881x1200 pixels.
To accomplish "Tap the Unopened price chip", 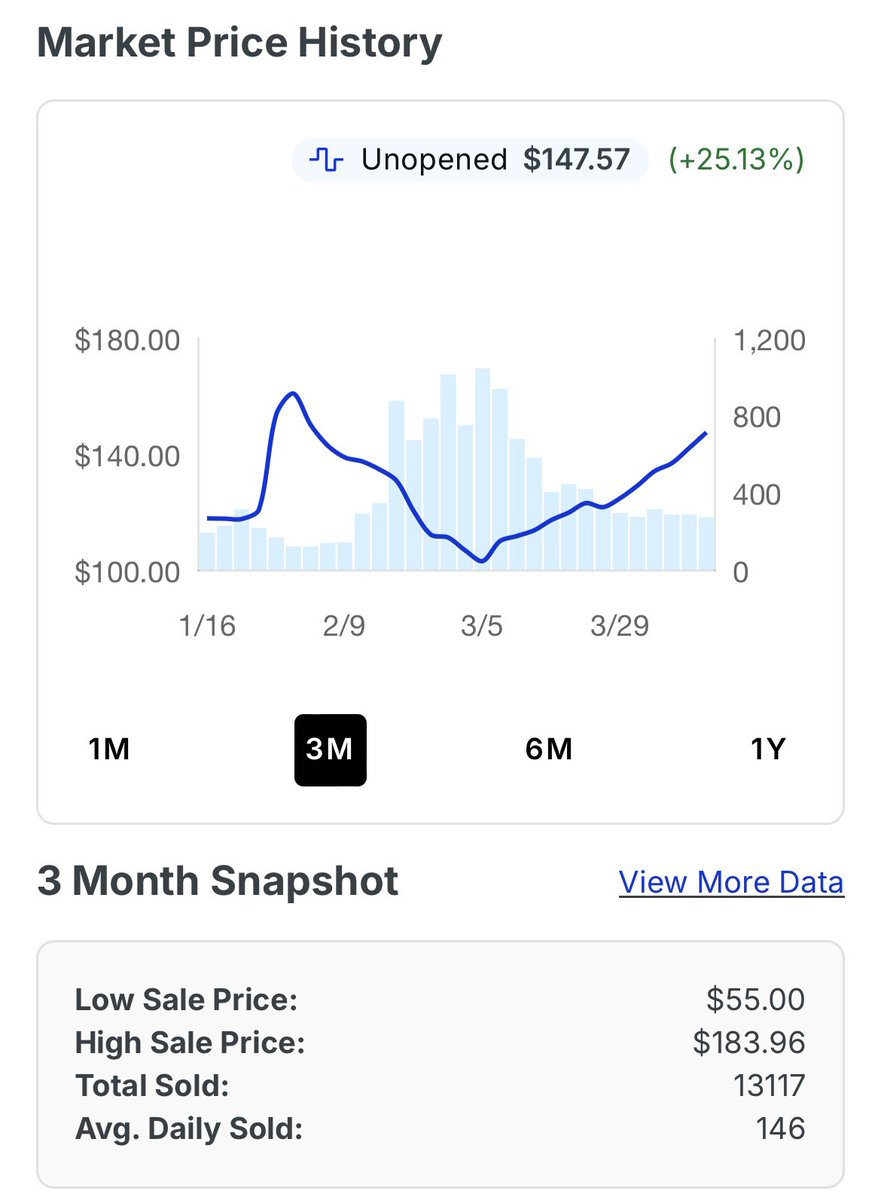I will pos(470,160).
